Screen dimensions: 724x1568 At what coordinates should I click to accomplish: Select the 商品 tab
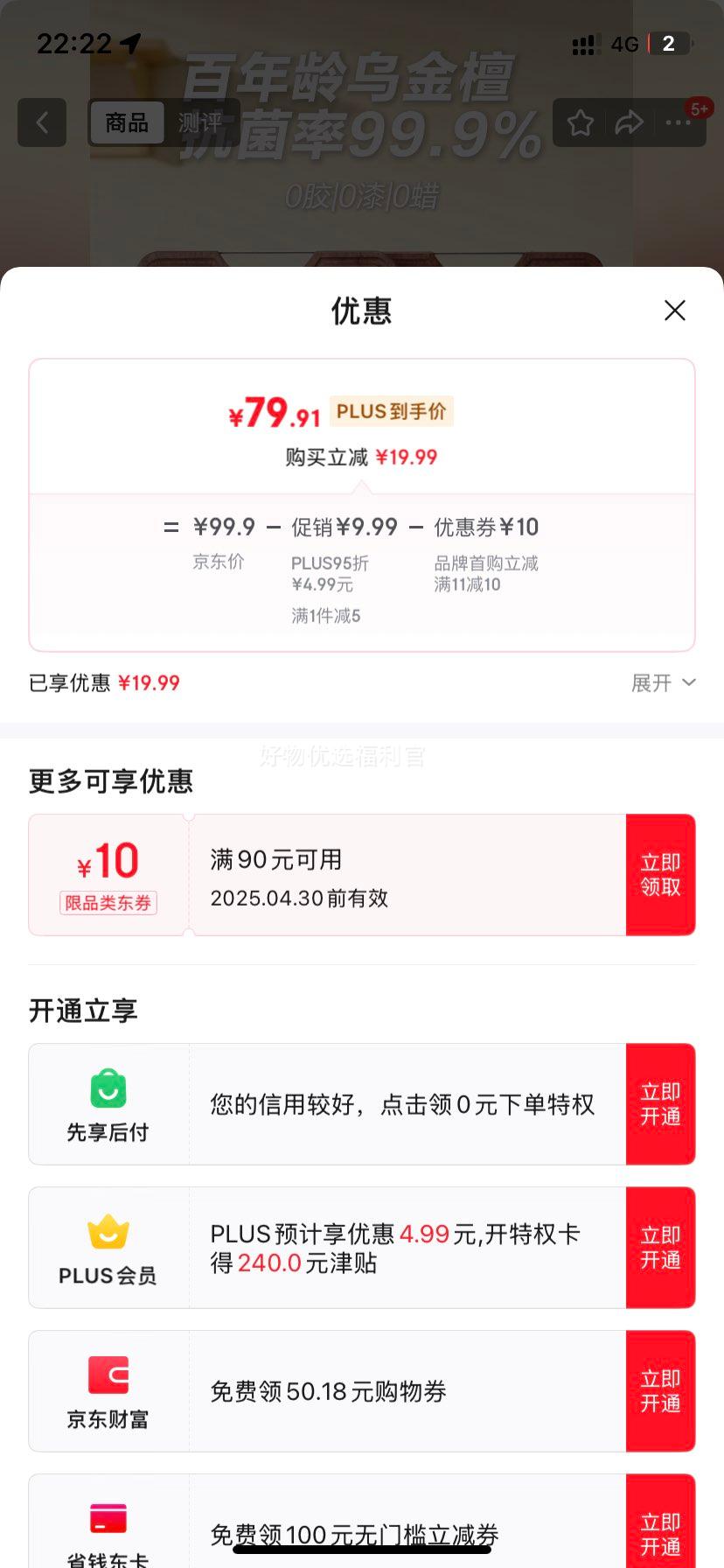tap(126, 122)
